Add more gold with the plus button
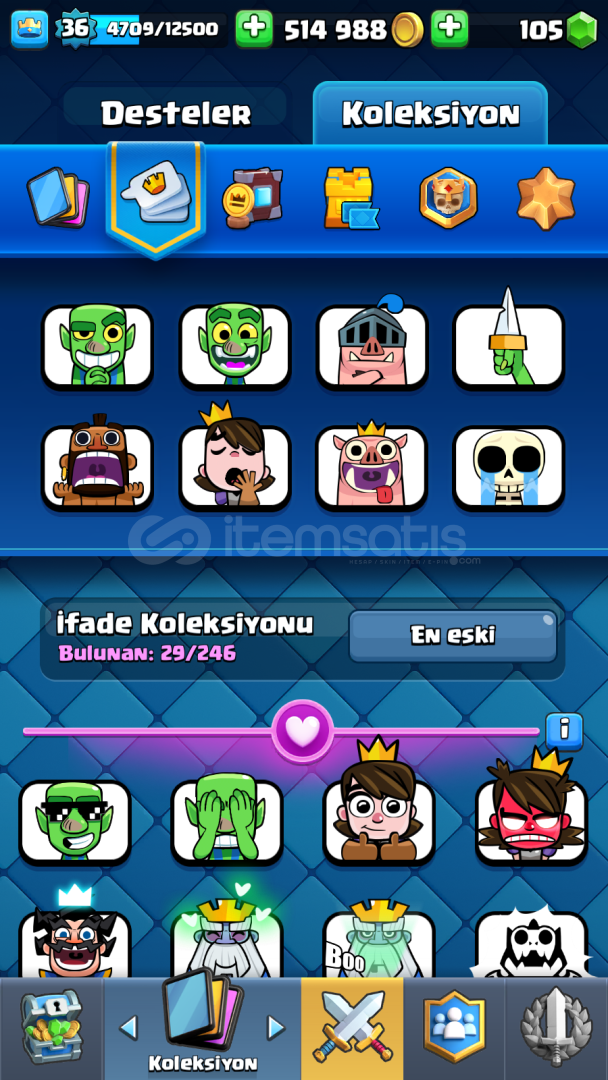The image size is (608, 1080). click(x=449, y=29)
